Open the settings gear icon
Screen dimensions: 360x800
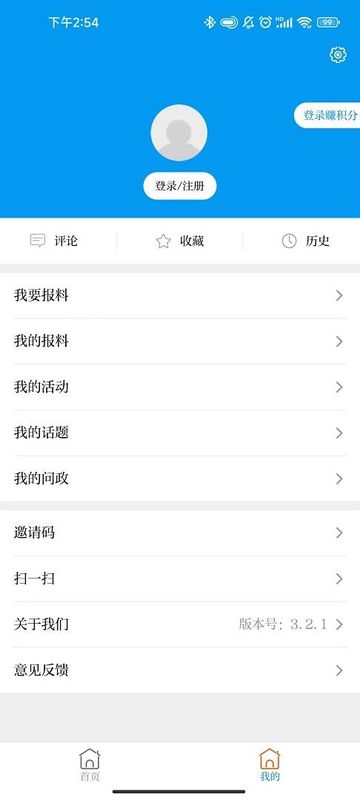click(338, 55)
